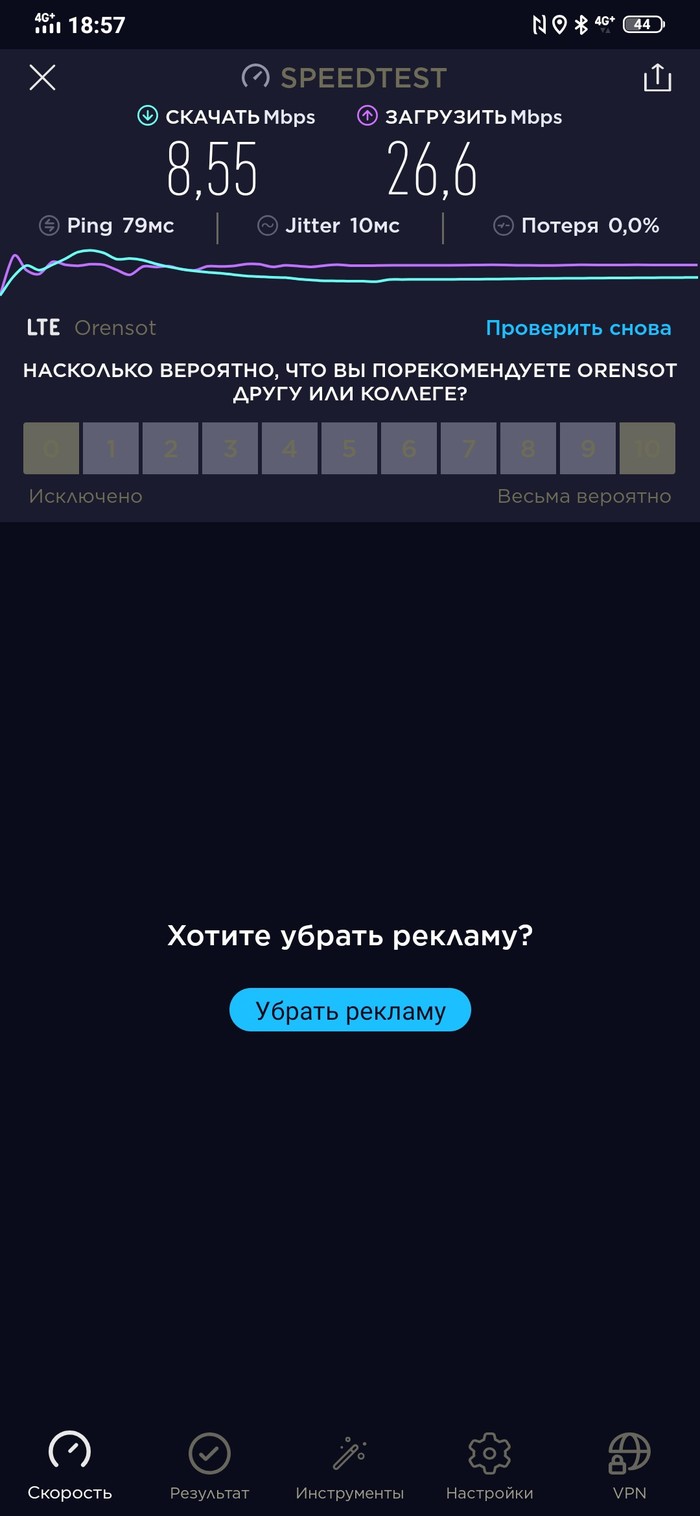Choose rating 3 in the survey
This screenshot has width=700, height=1516.
(x=230, y=448)
